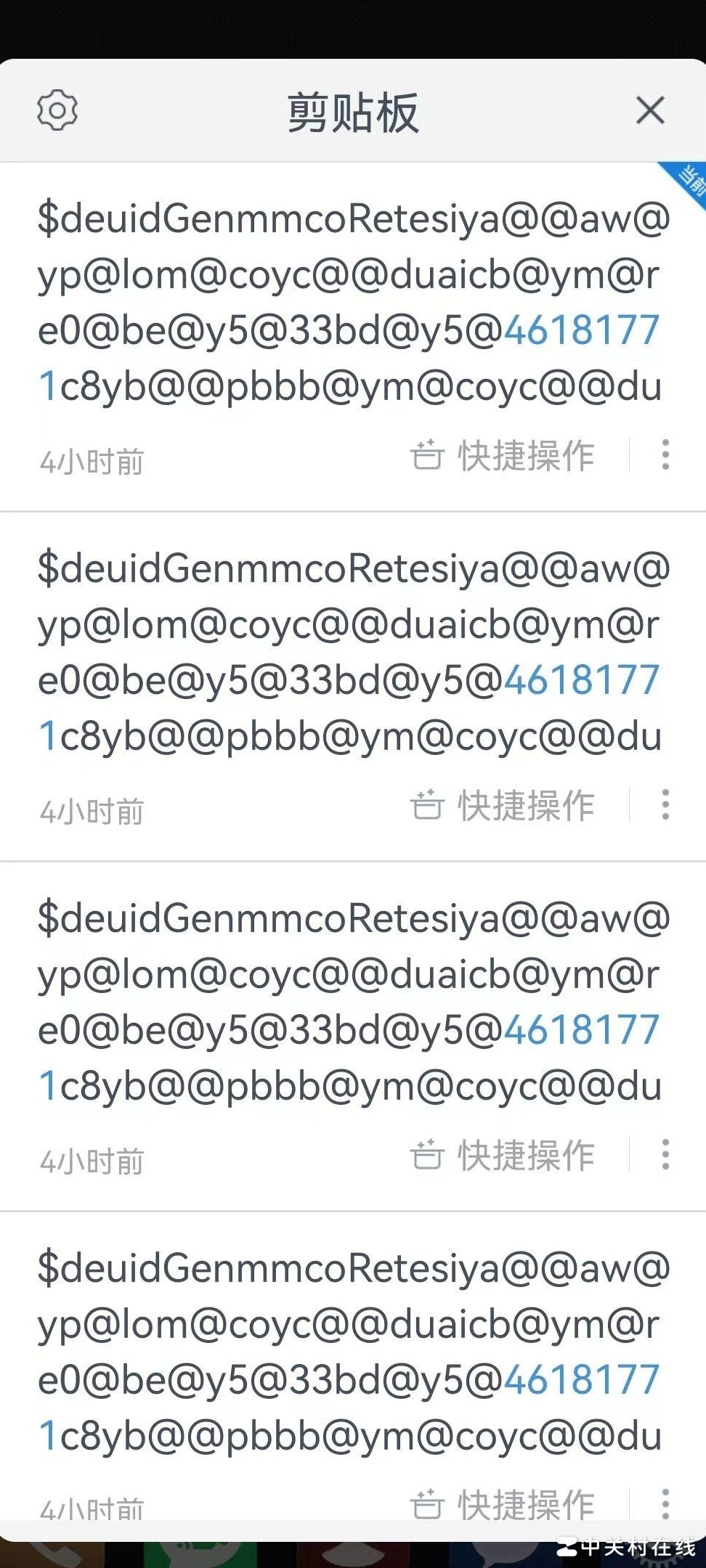Screen dimensions: 706x1568
Task: Click the blue 46181771 number in the first entry
Action: (x=581, y=330)
